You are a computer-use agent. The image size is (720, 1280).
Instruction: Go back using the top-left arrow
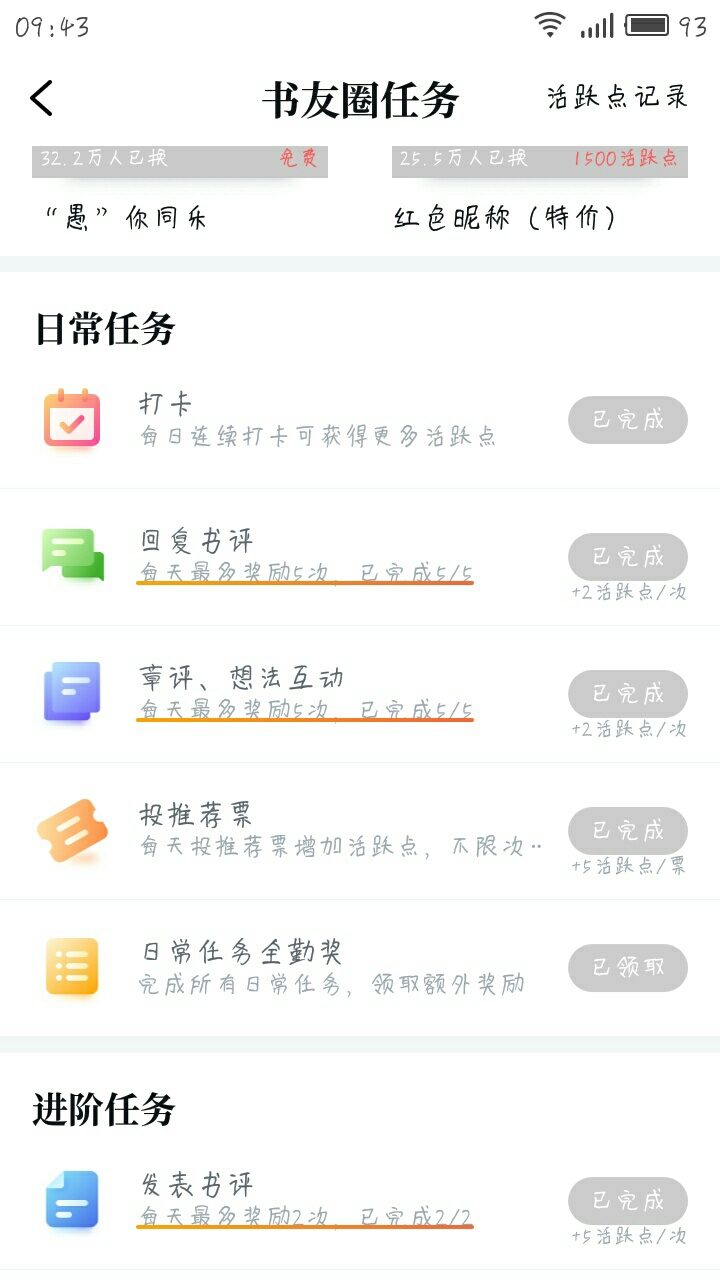point(41,98)
